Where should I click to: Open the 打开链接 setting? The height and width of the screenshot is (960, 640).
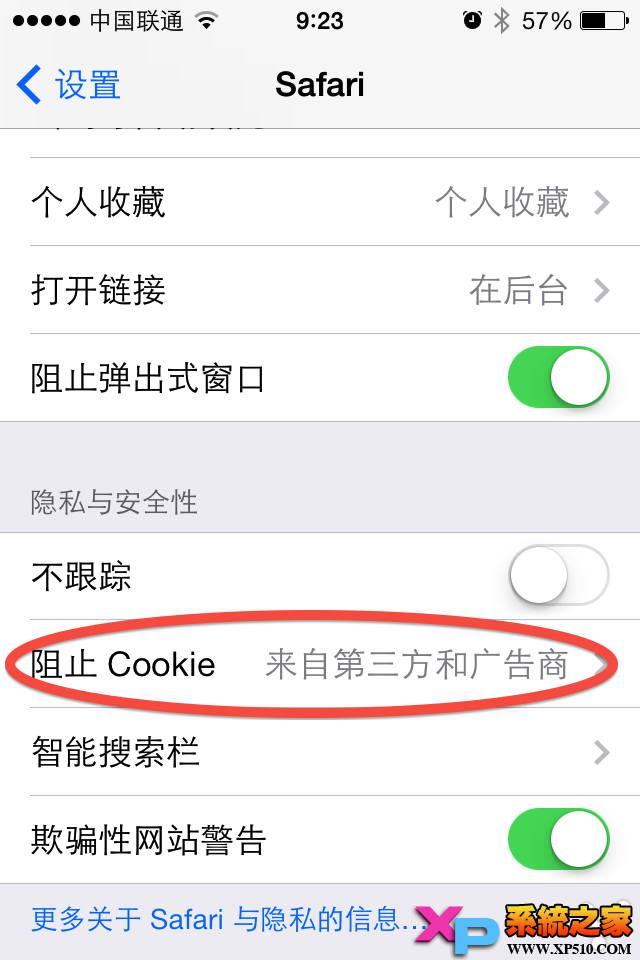320,291
